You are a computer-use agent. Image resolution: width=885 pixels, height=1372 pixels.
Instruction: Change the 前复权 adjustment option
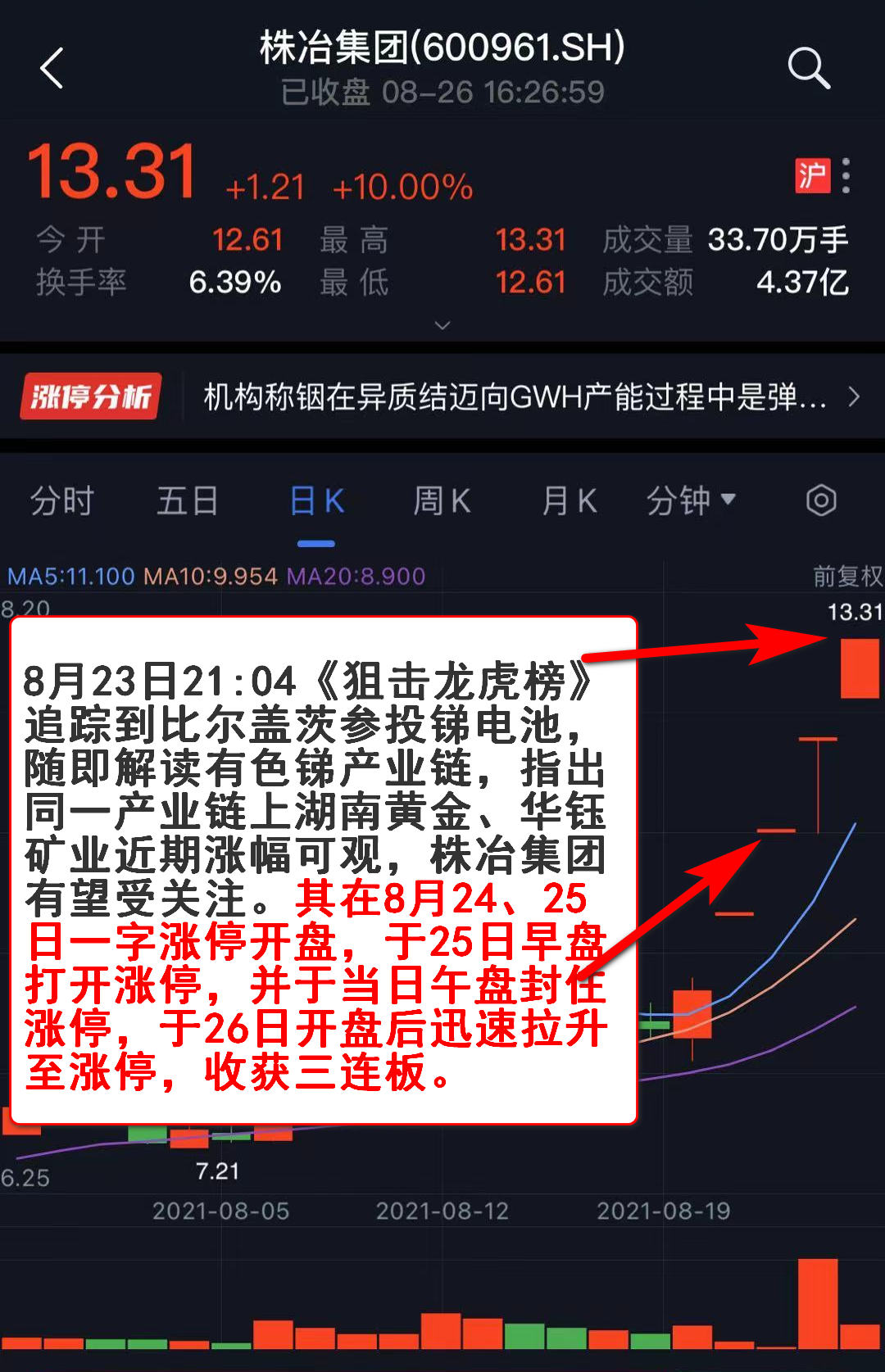point(846,577)
